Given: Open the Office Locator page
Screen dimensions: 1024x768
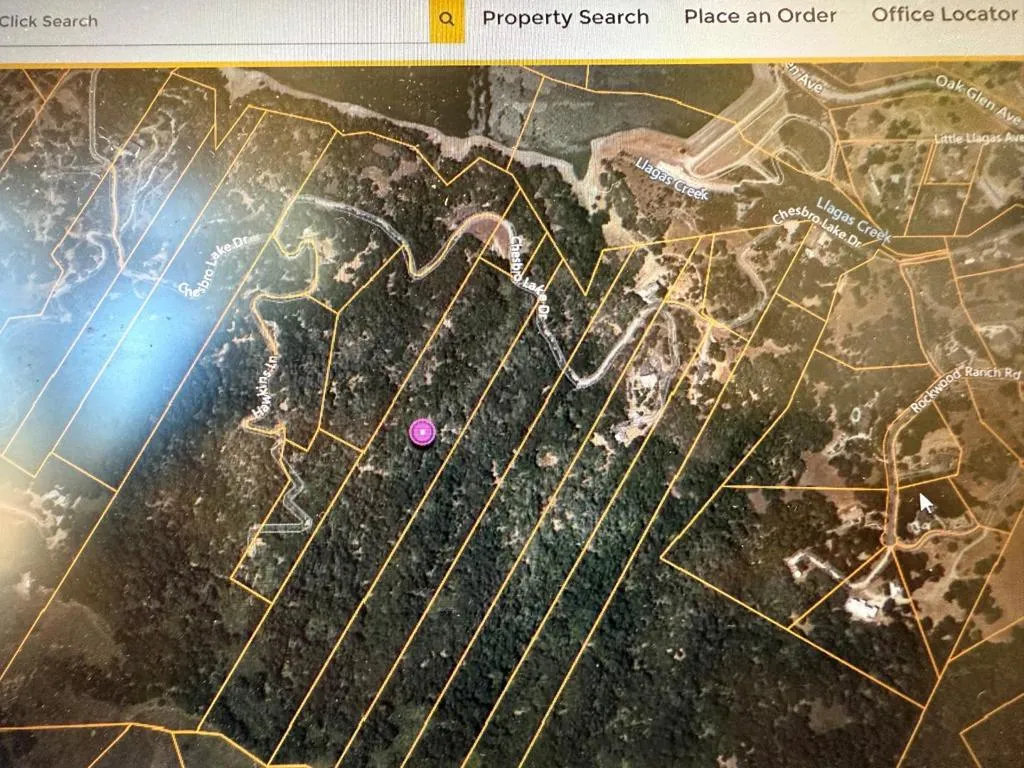Looking at the screenshot, I should tap(944, 14).
